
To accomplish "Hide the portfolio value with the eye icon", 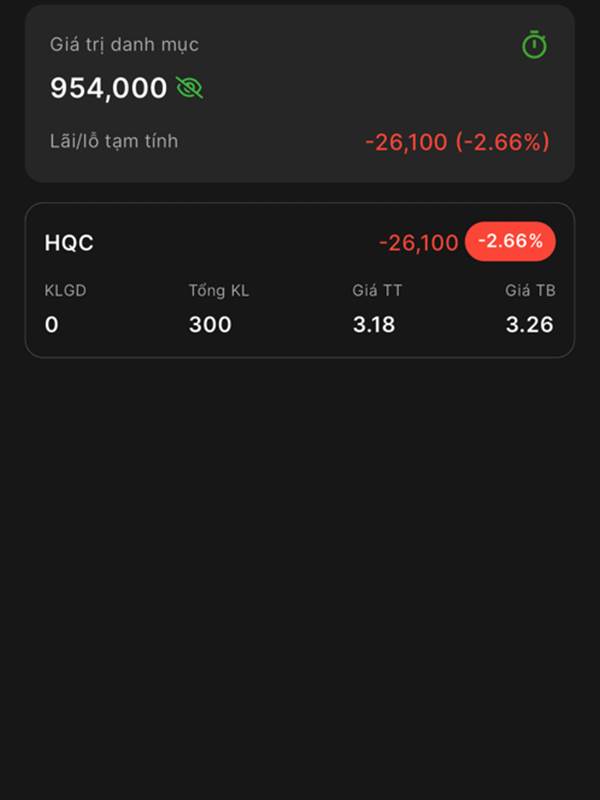I will coord(189,88).
